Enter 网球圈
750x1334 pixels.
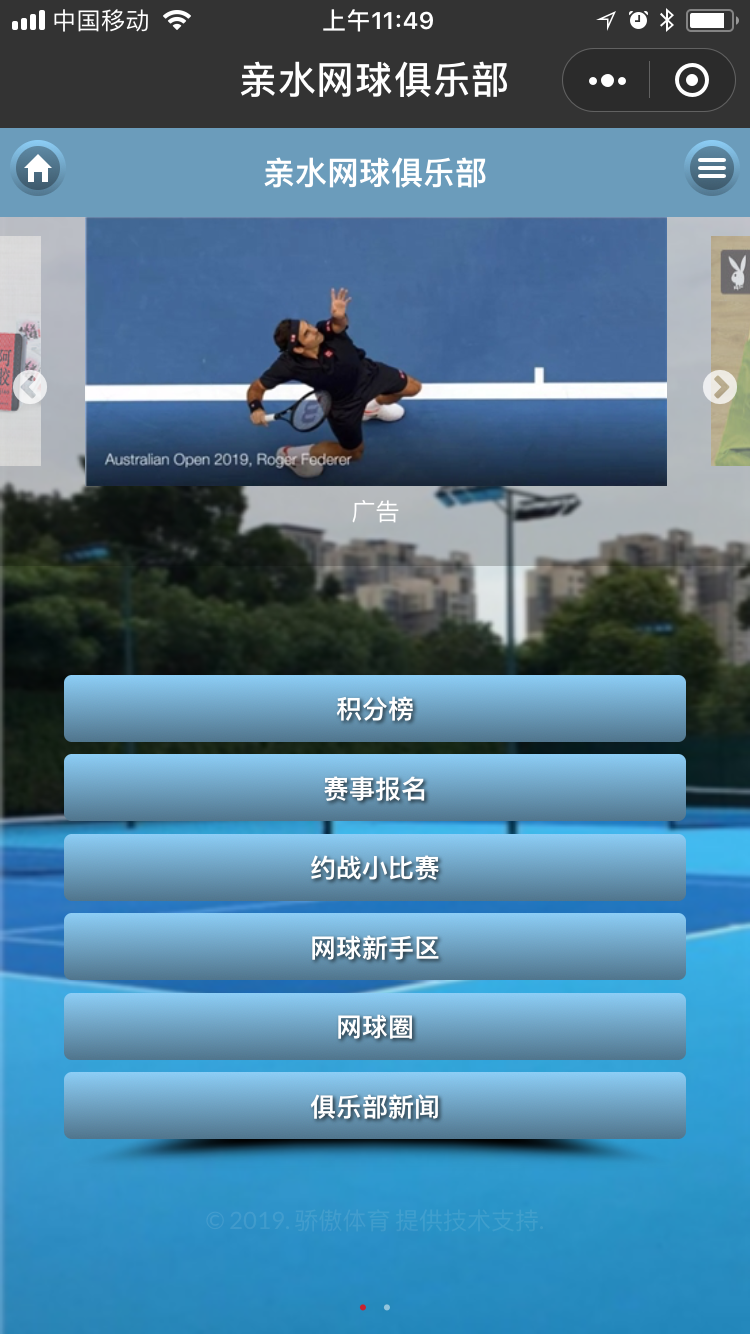point(375,1026)
